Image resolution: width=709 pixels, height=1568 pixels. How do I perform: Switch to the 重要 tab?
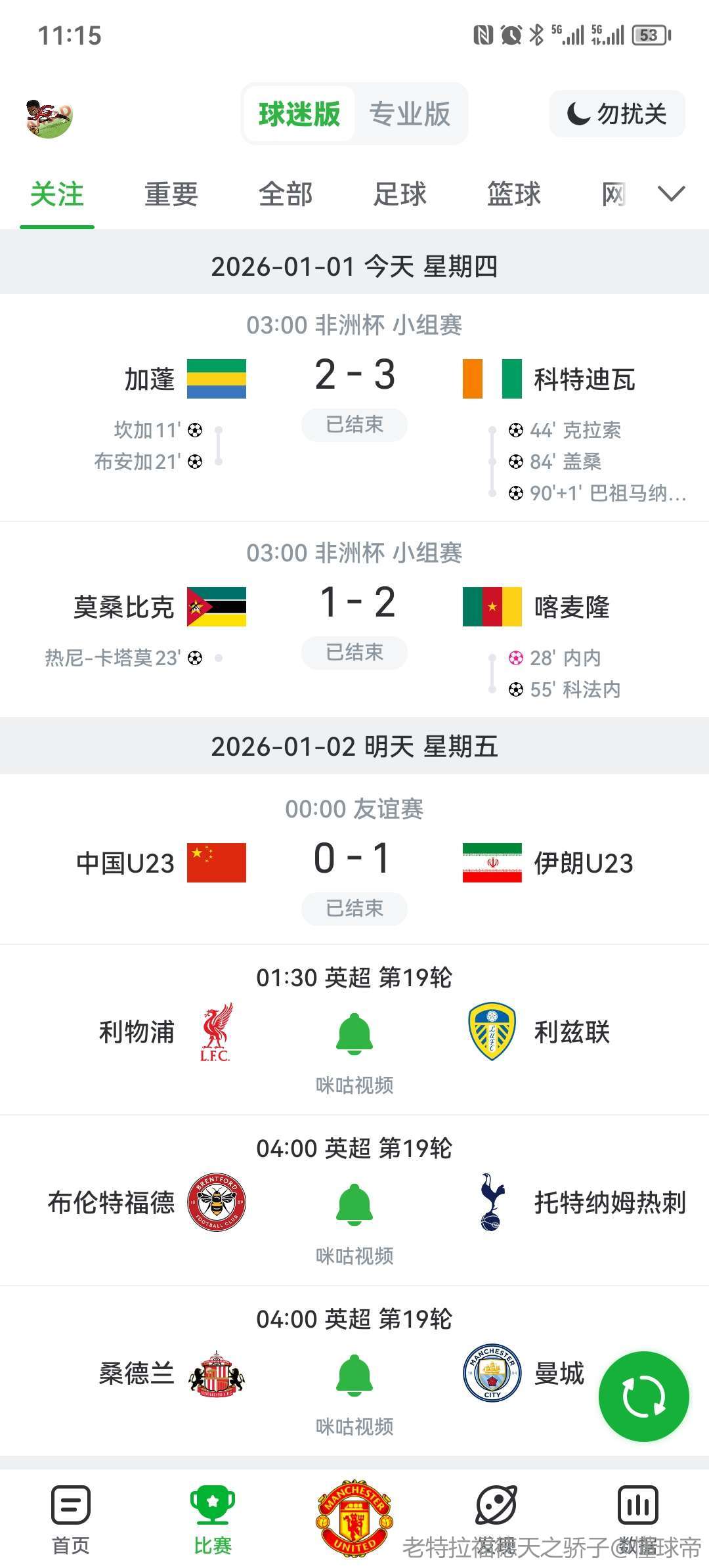coord(171,194)
